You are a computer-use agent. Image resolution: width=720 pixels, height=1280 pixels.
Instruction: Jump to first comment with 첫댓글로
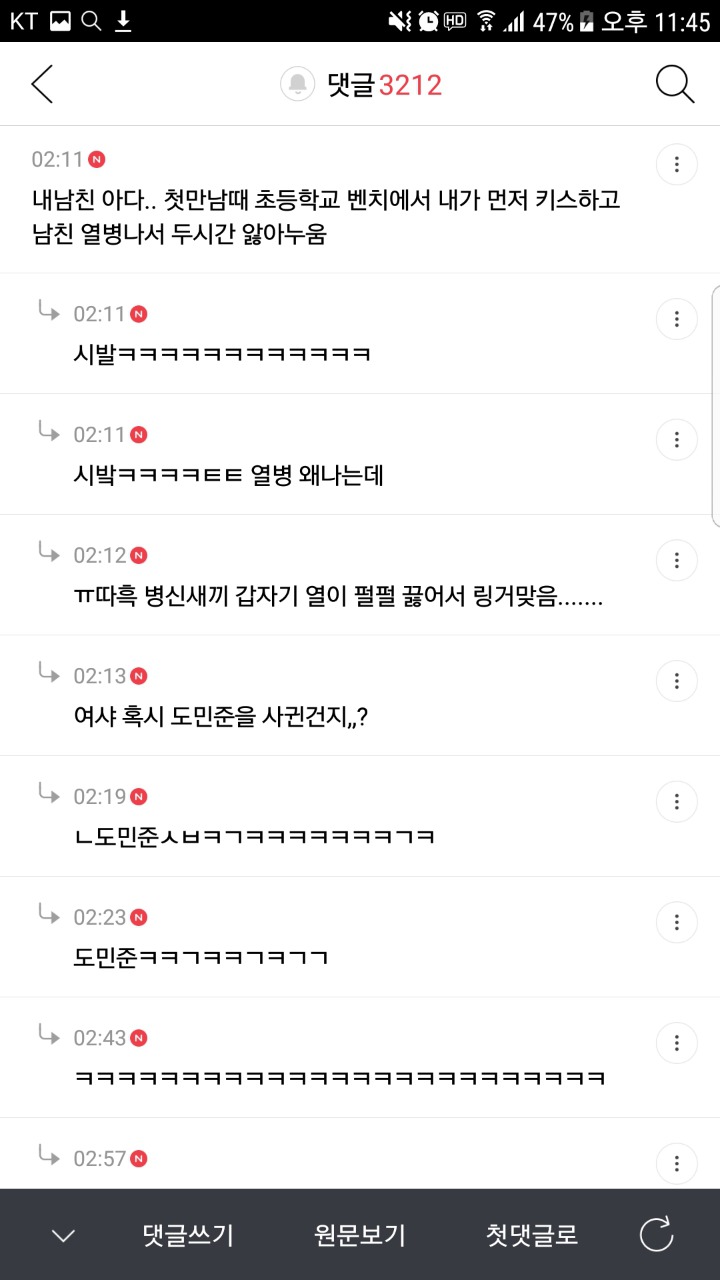[x=532, y=1235]
